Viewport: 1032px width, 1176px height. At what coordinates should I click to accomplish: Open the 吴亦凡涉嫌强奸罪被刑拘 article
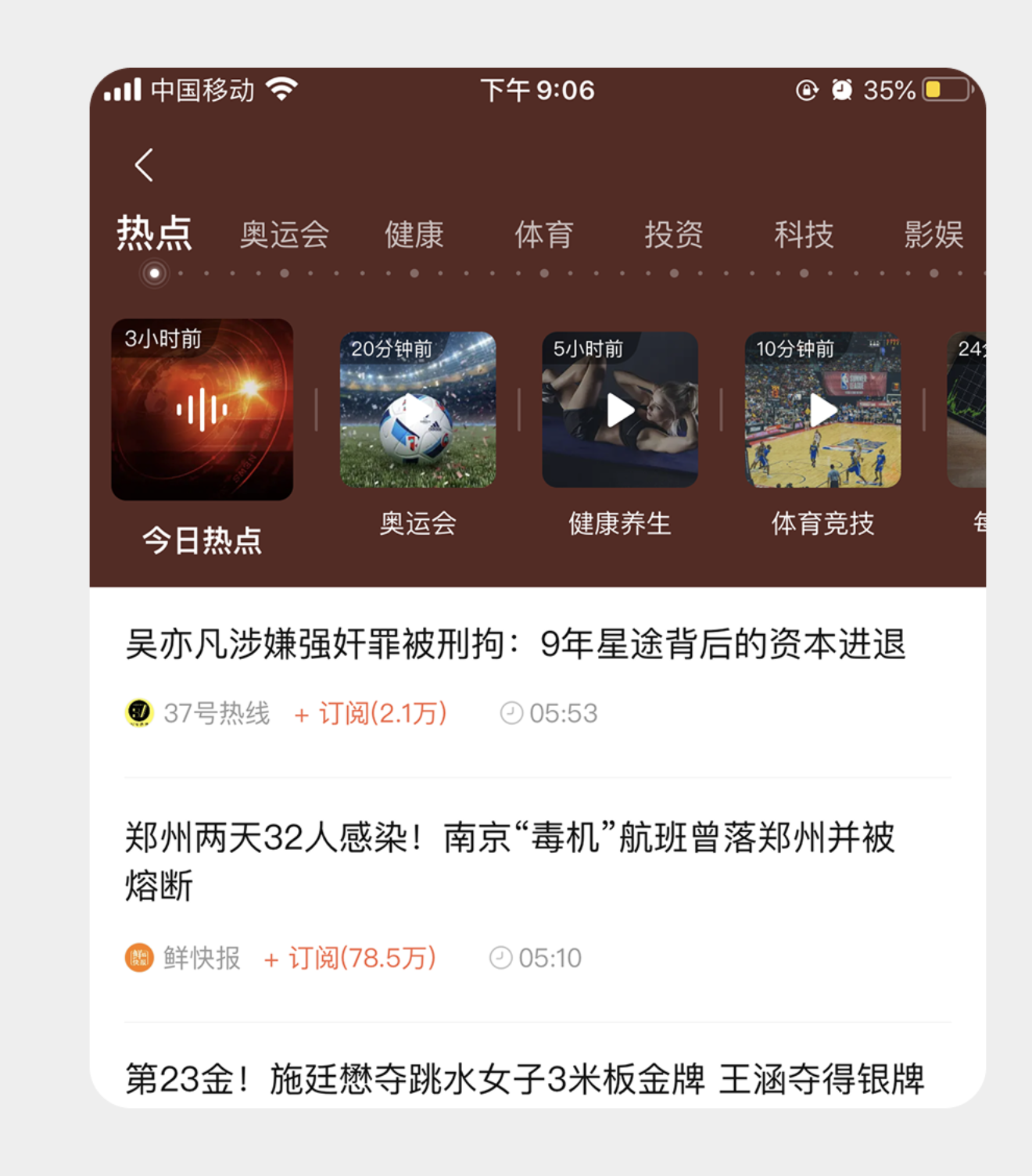click(515, 644)
